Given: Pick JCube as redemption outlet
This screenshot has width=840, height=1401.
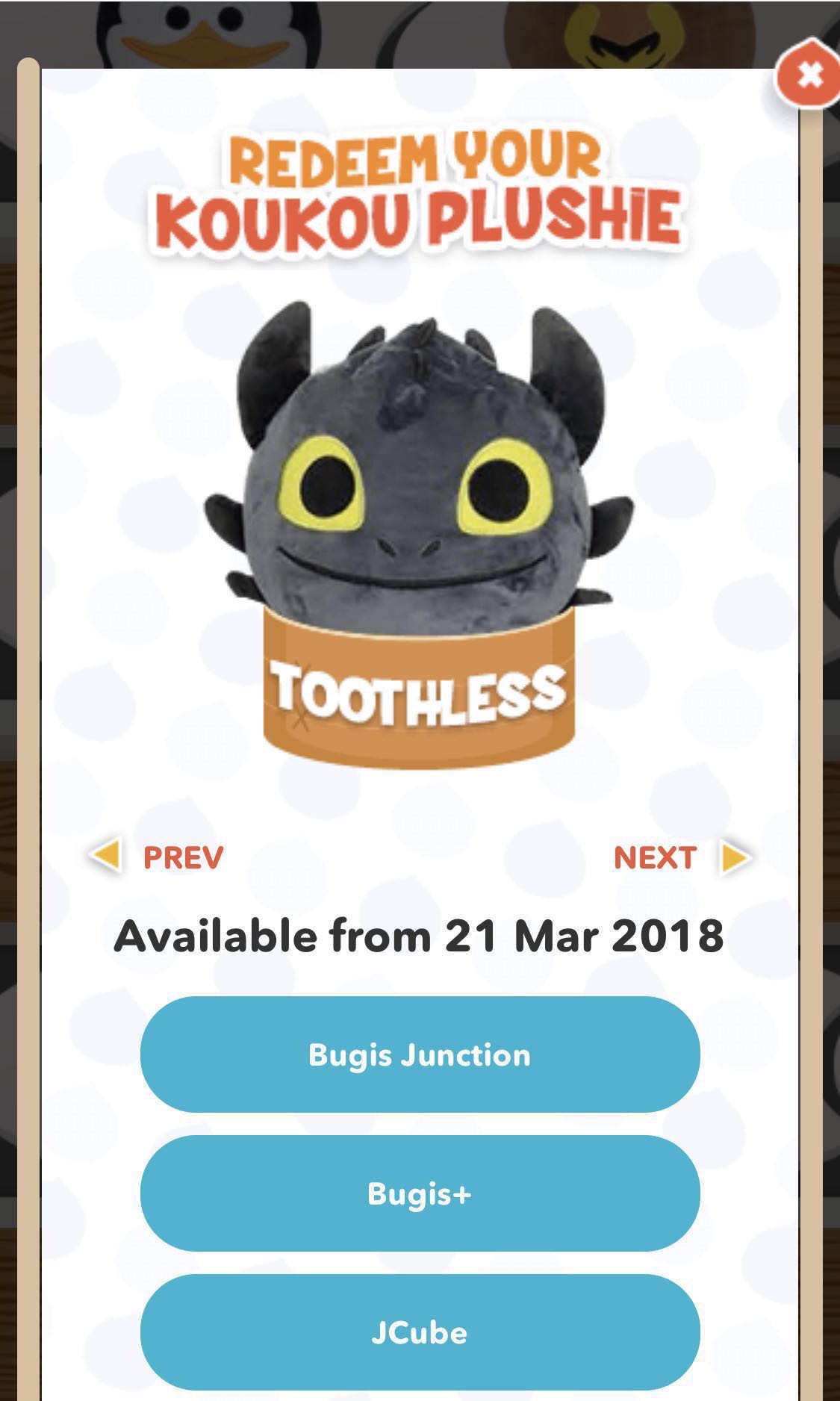Looking at the screenshot, I should point(420,1332).
